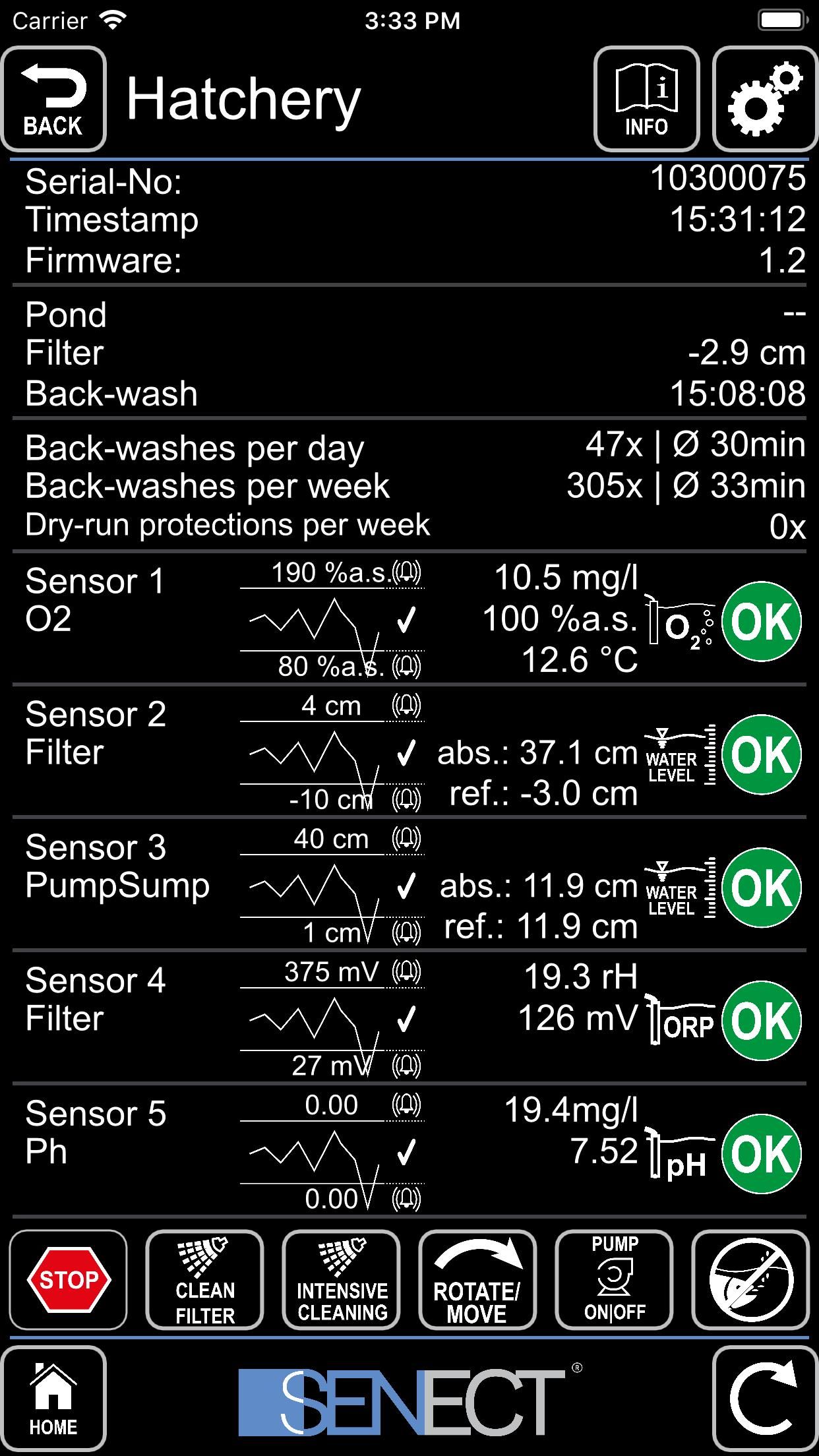Open Sensor 3 PumpSump row
Image resolution: width=819 pixels, height=1456 pixels.
click(409, 886)
